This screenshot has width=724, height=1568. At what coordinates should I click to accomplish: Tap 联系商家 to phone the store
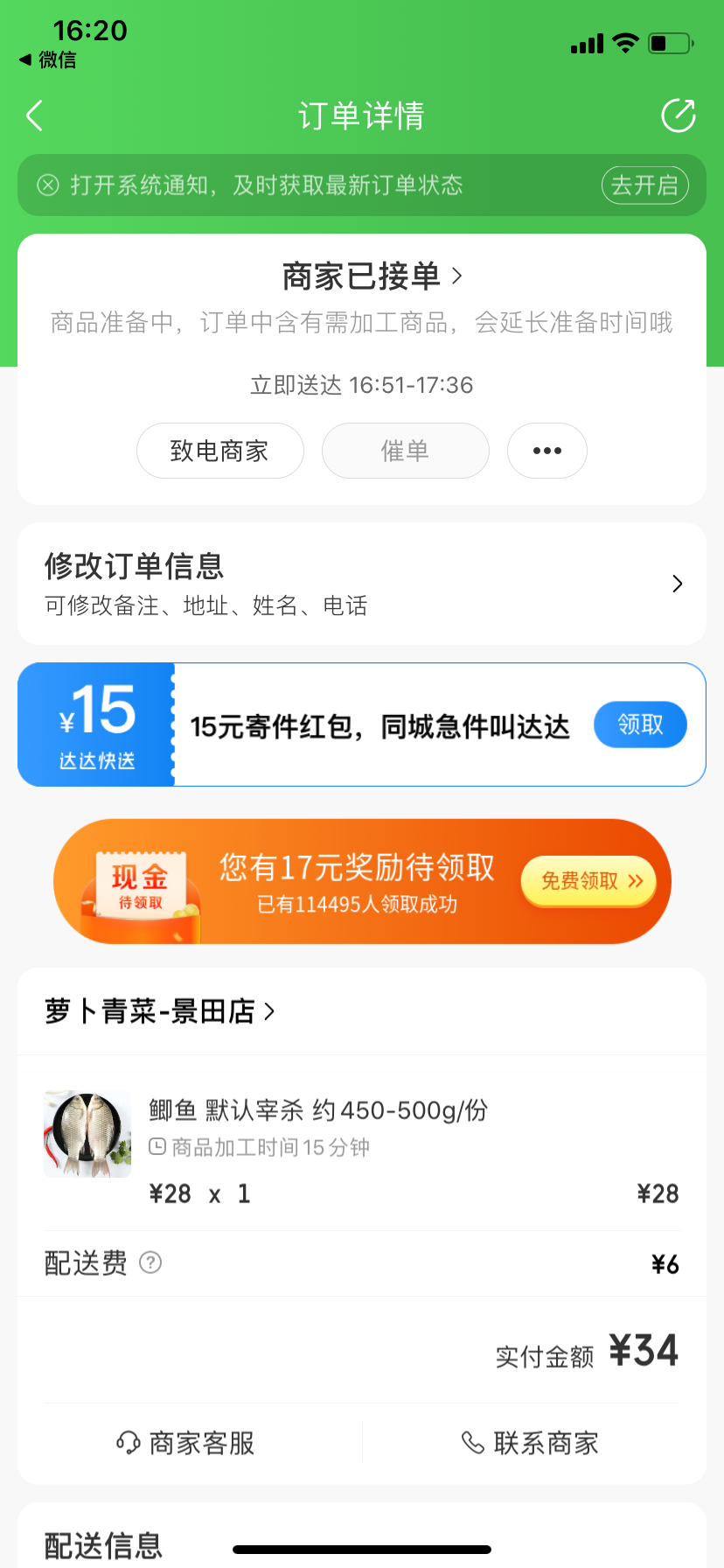(x=530, y=1443)
